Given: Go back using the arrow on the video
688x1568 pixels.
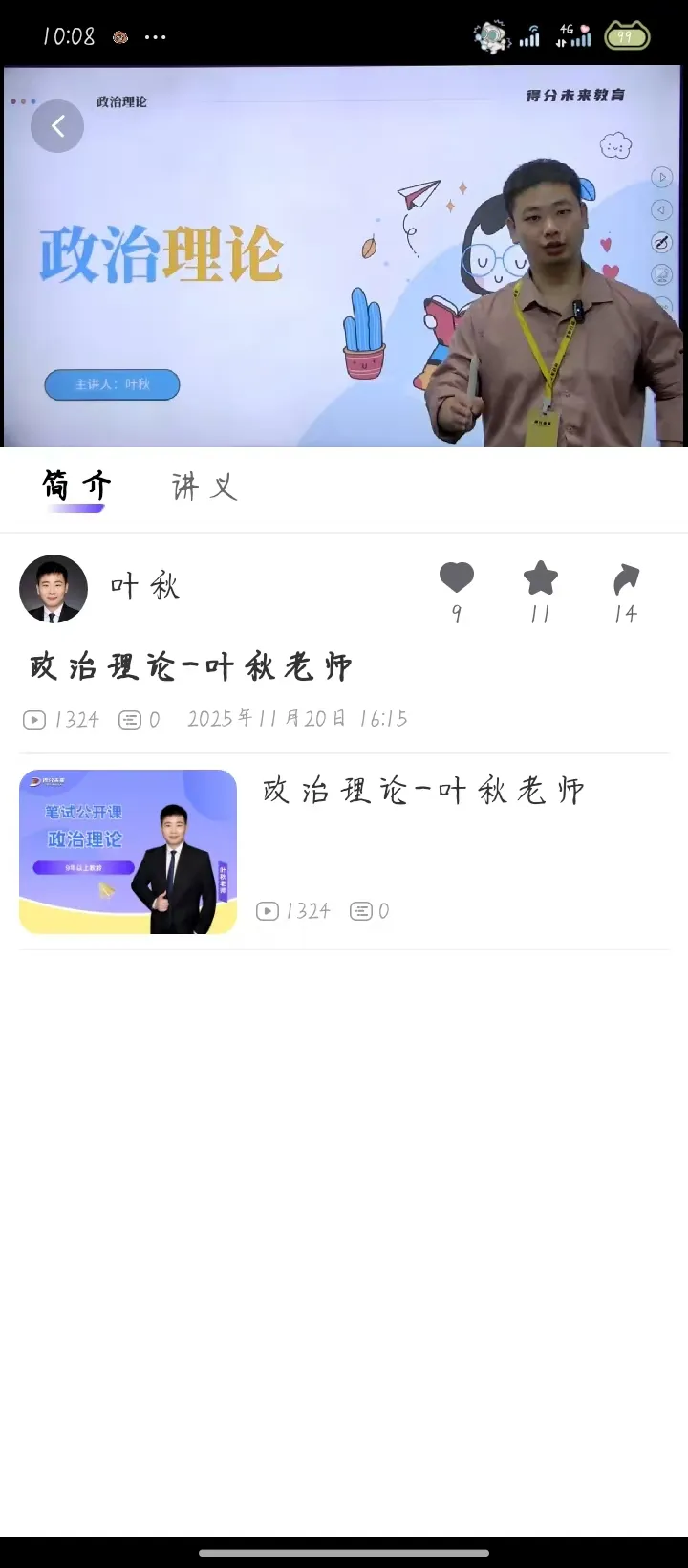Looking at the screenshot, I should [57, 126].
